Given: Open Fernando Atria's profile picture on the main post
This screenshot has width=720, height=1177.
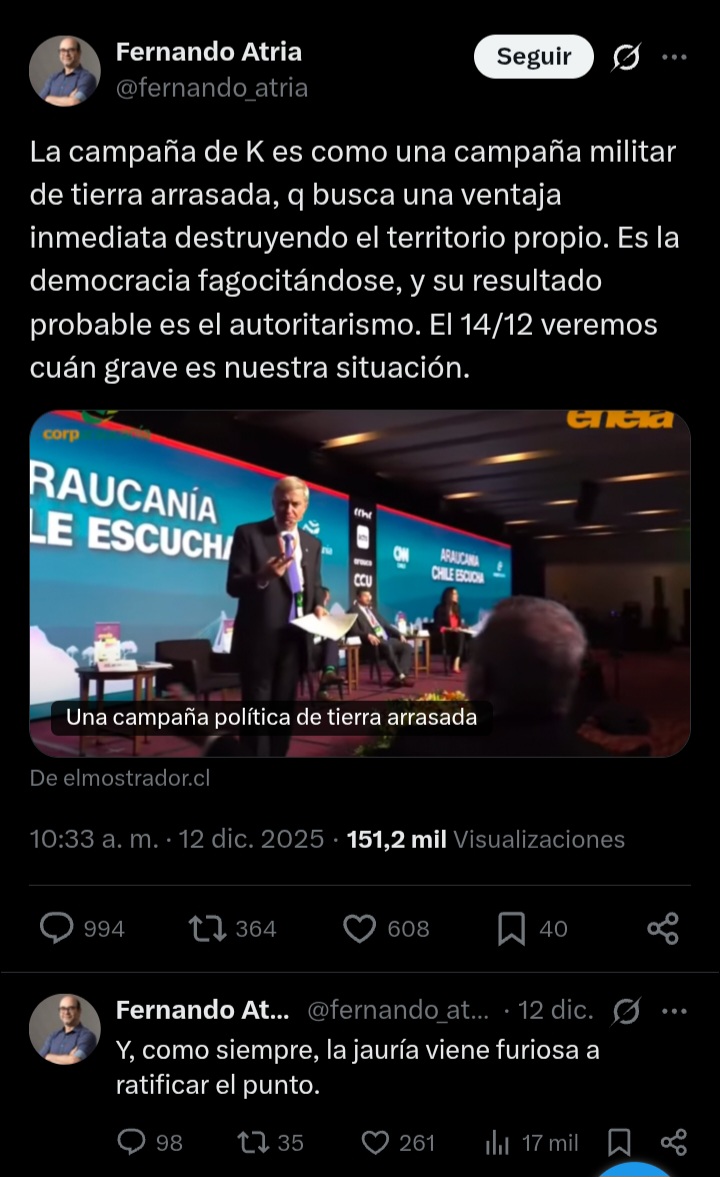Looking at the screenshot, I should coord(65,71).
